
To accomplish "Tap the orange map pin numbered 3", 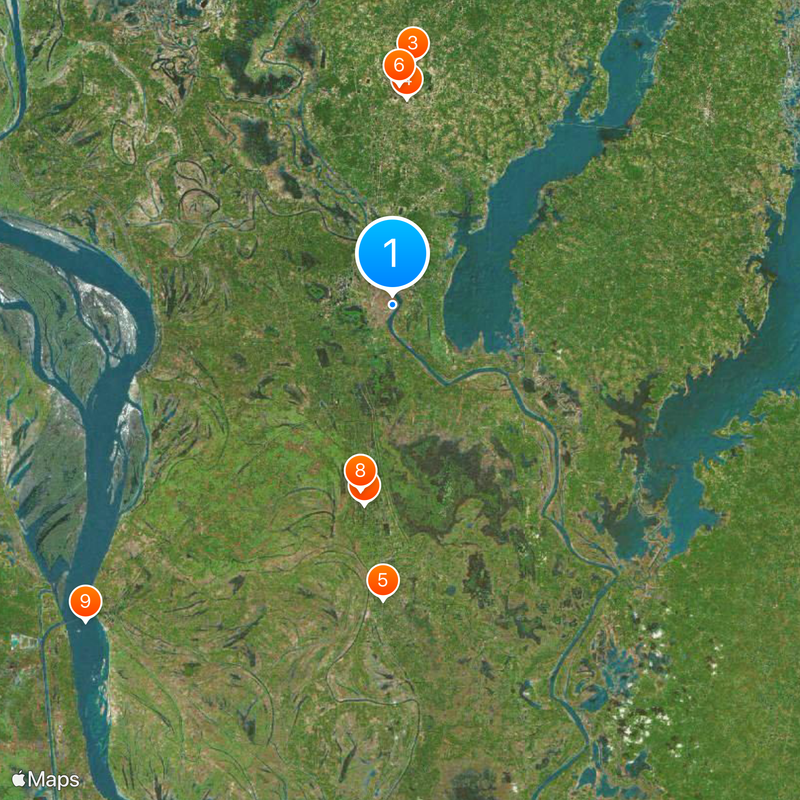I will (x=413, y=42).
